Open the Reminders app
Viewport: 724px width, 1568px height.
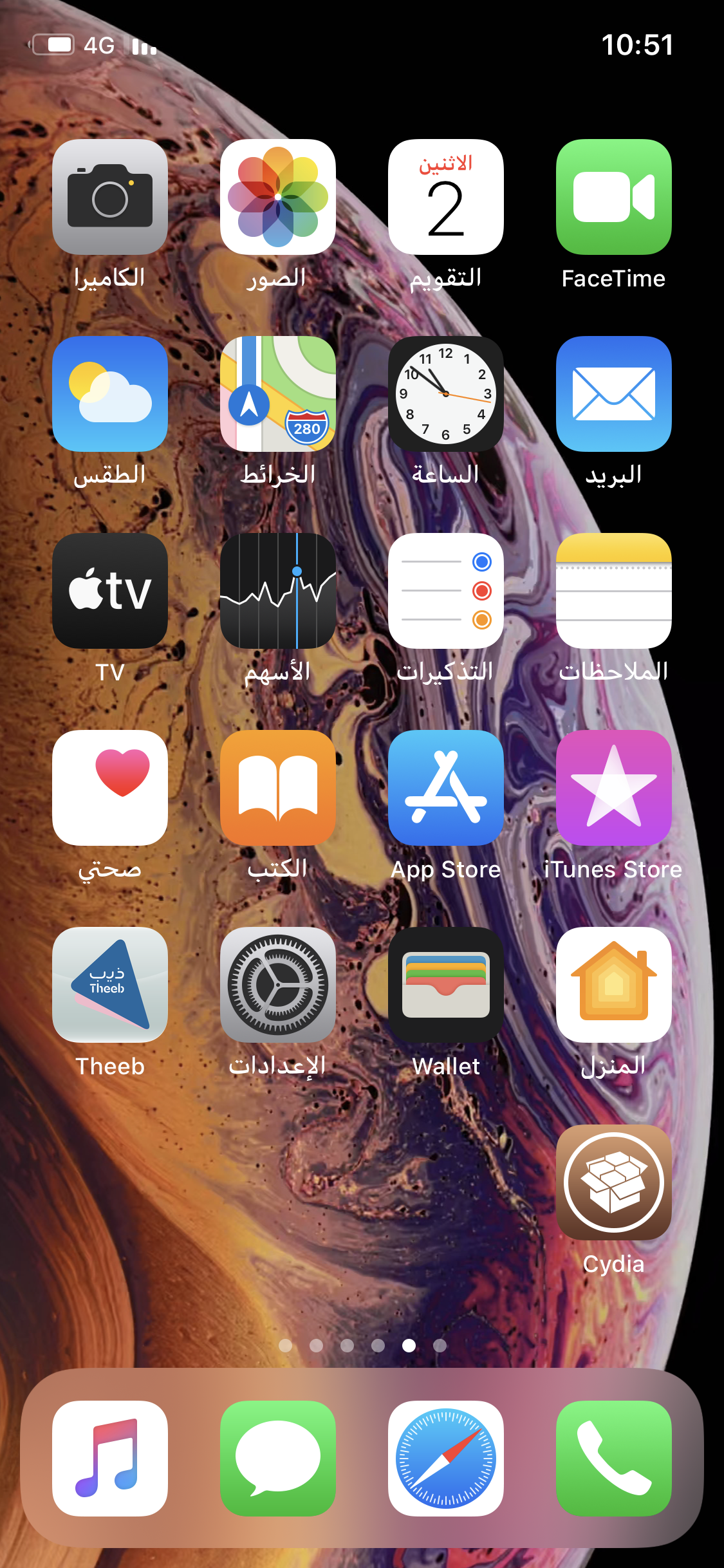pos(446,591)
